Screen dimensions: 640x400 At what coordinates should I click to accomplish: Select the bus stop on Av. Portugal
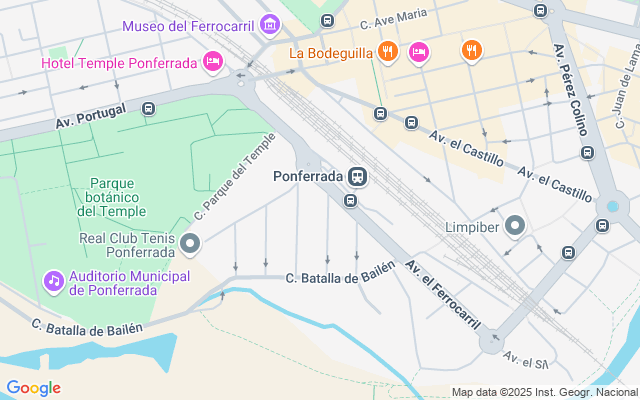click(x=149, y=108)
